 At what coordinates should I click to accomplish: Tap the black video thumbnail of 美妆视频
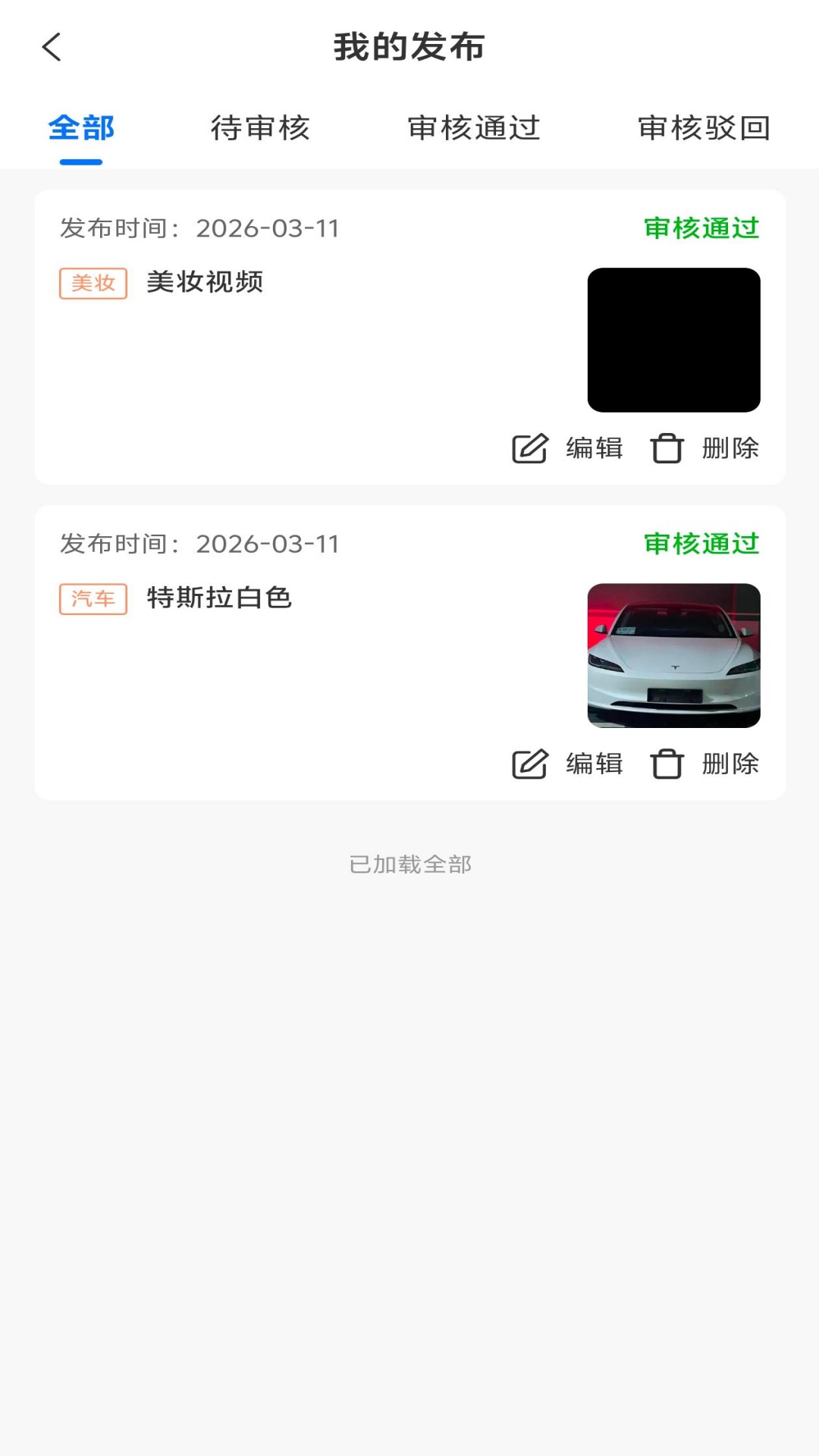(x=673, y=339)
